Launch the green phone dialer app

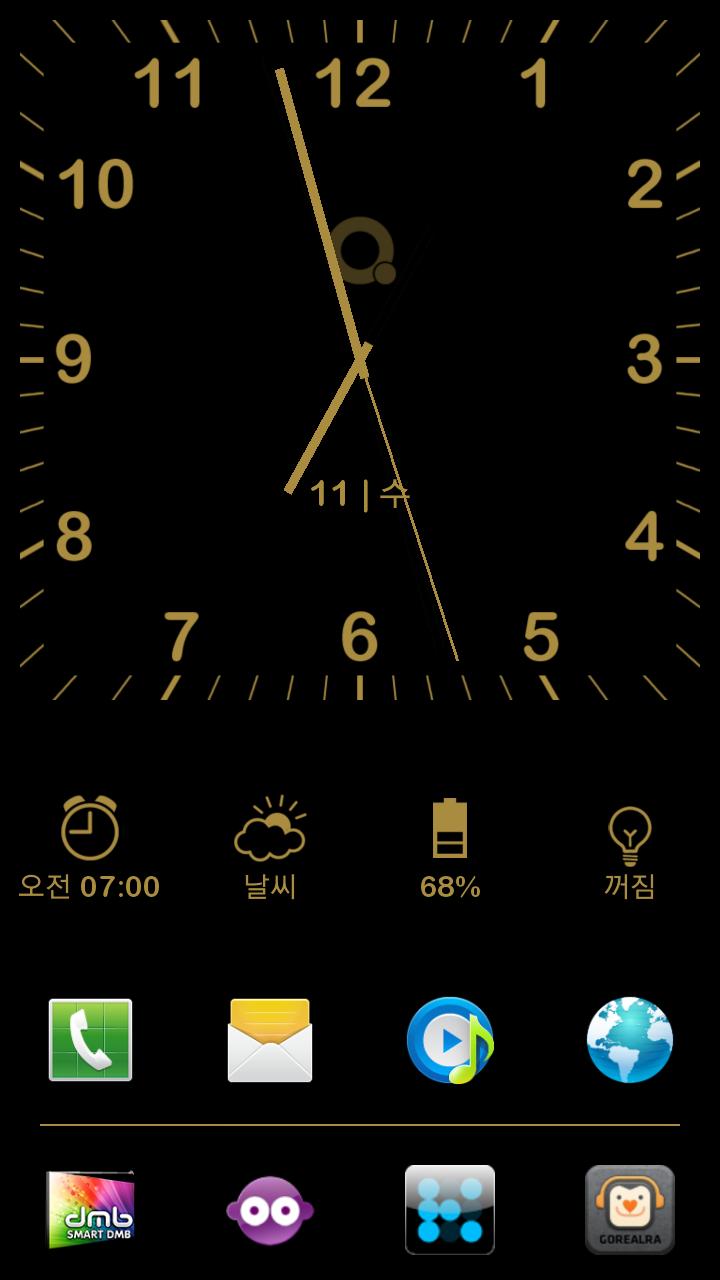tap(90, 1040)
